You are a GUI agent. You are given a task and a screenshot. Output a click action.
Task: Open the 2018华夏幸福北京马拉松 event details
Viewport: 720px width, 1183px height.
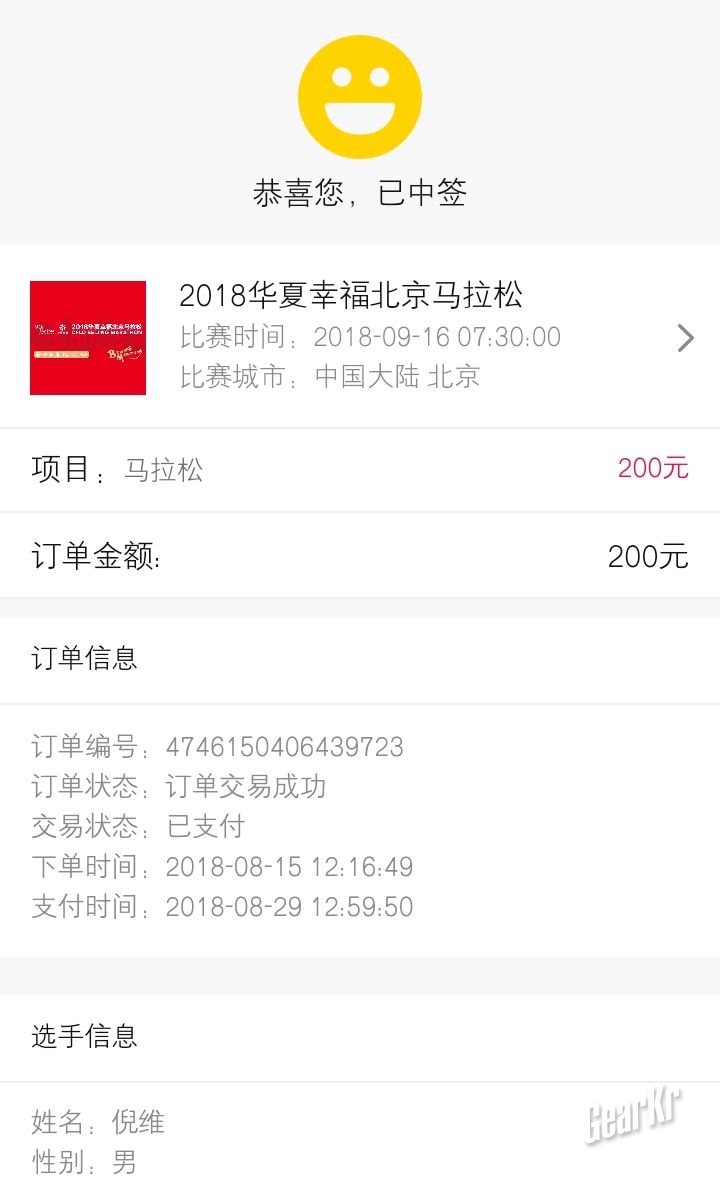point(360,337)
